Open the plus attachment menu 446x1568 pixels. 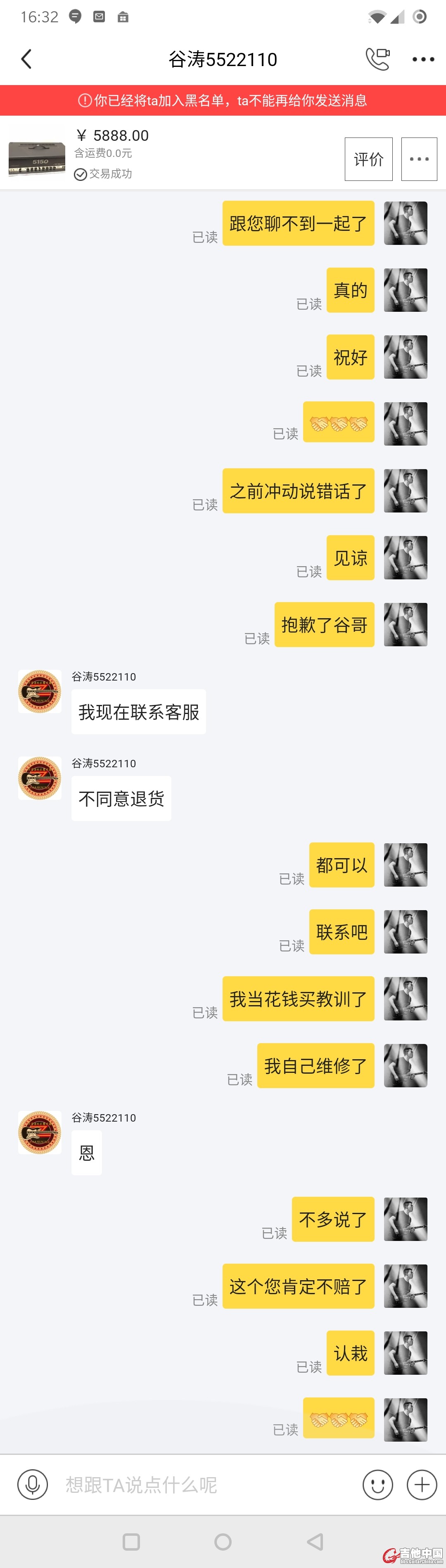click(x=422, y=1485)
